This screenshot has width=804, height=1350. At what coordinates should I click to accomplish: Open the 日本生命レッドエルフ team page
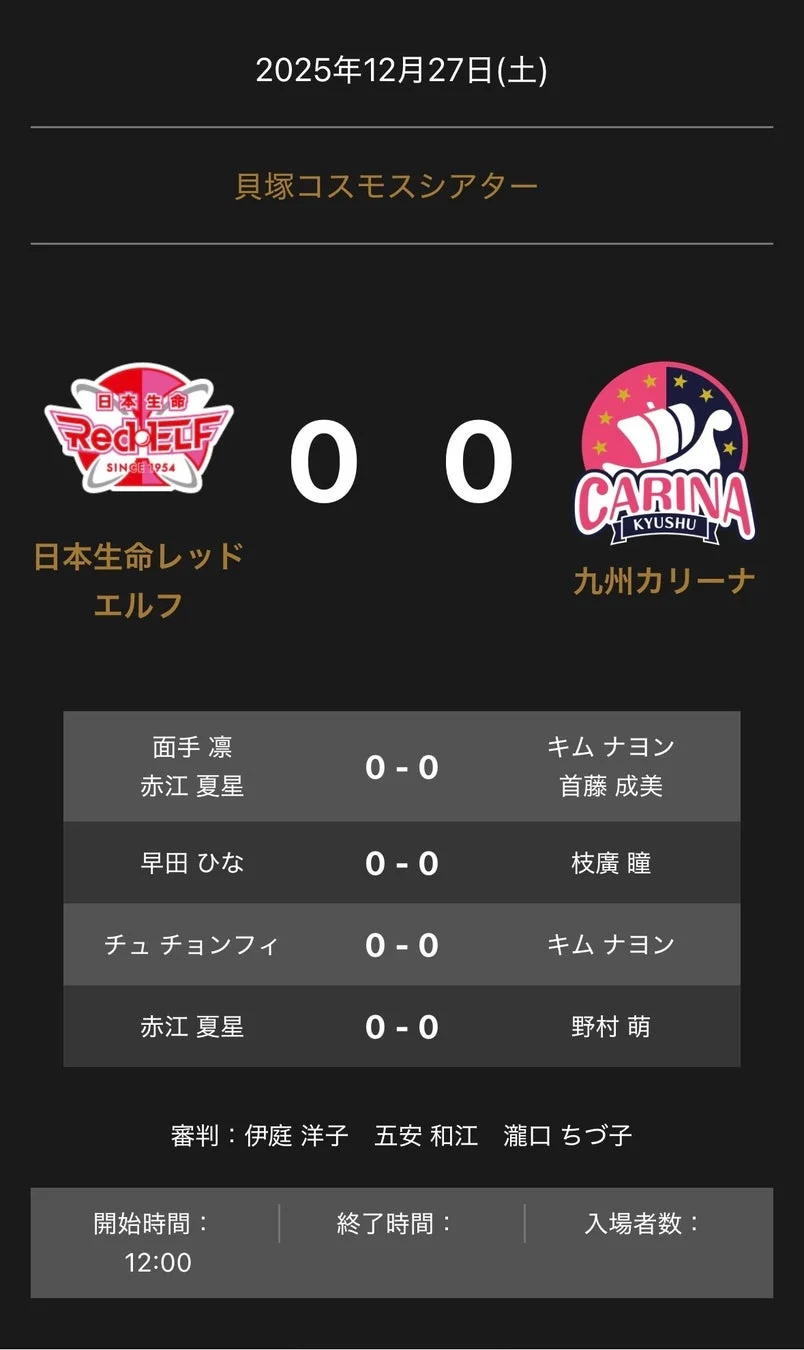tap(139, 580)
